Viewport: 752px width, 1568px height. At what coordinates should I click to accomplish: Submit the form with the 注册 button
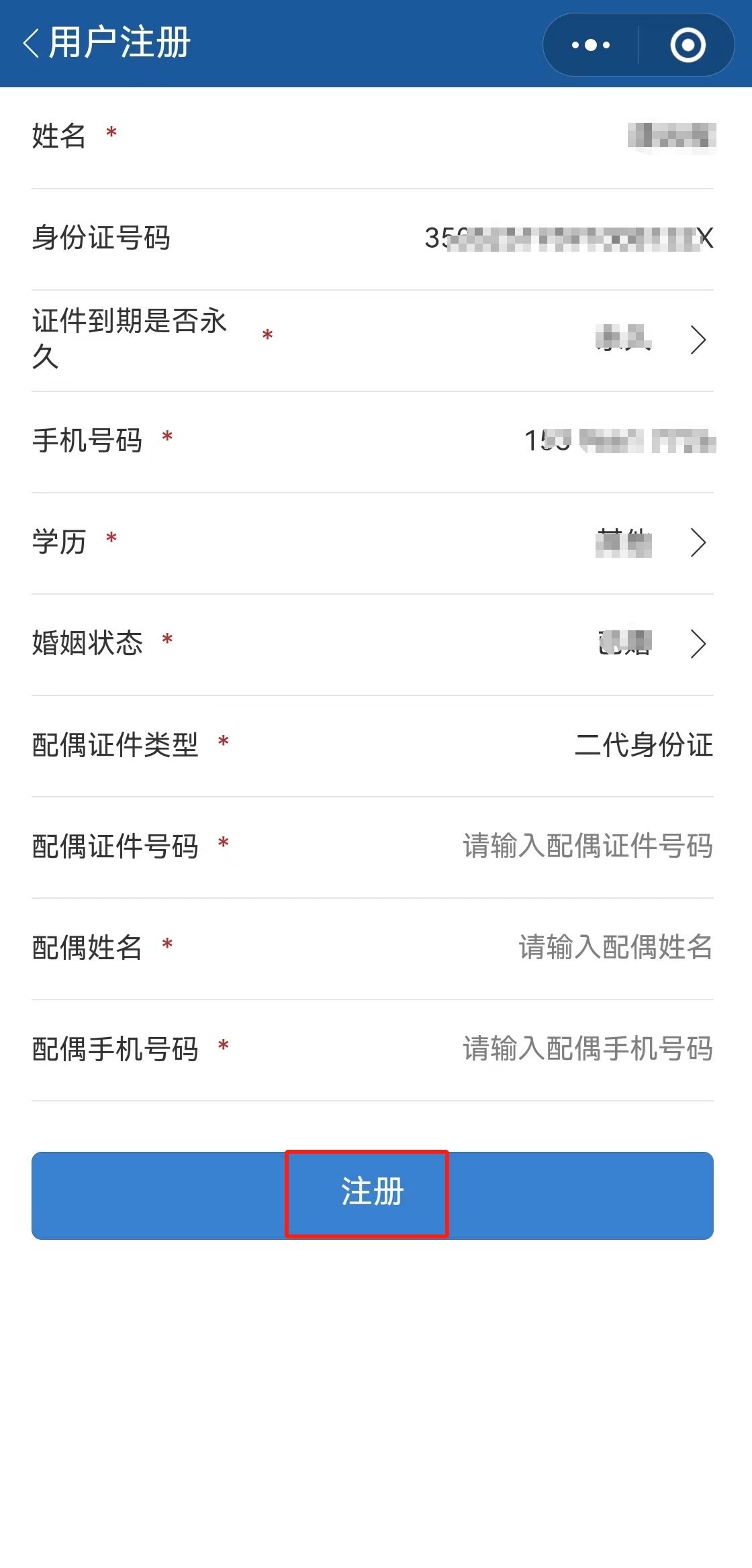click(x=373, y=1195)
